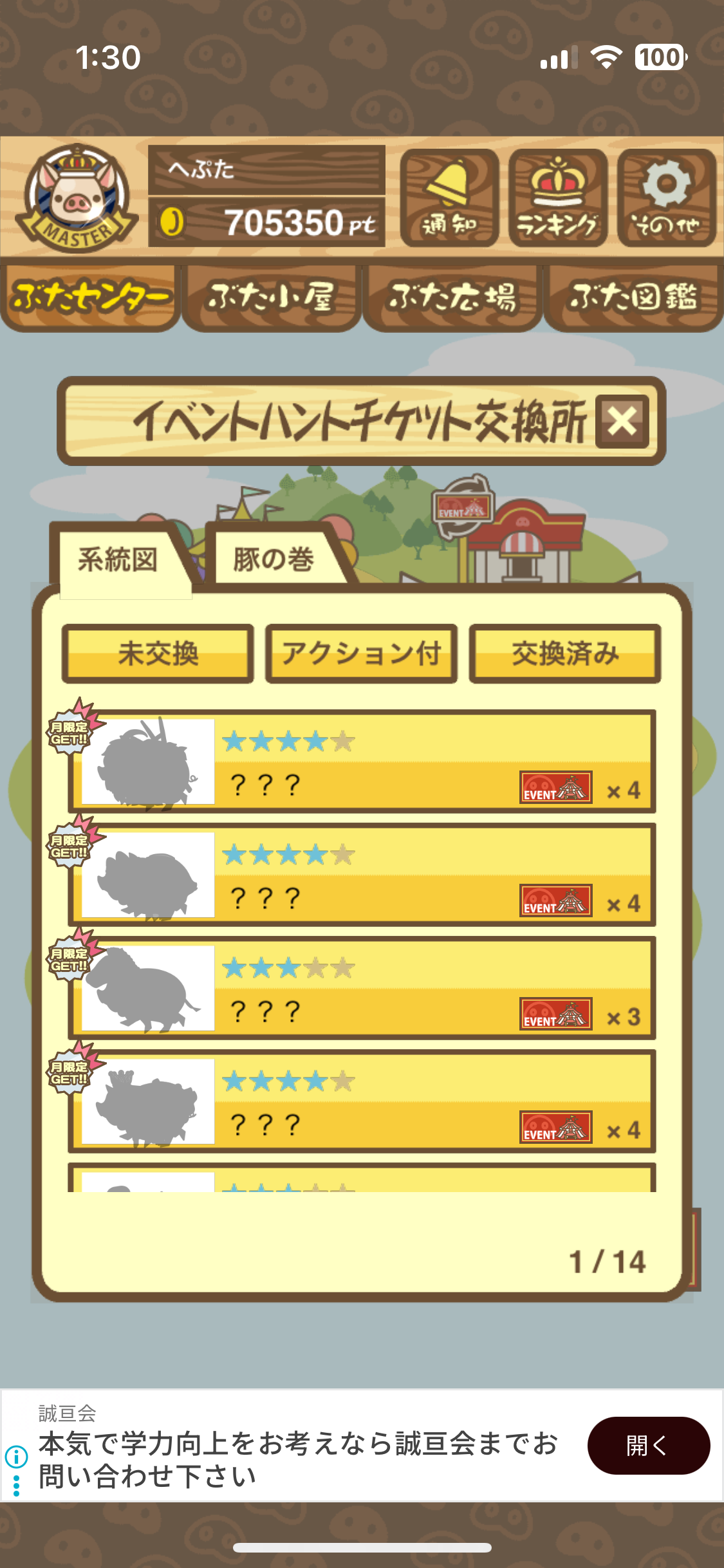Viewport: 724px width, 1568px height.
Task: Close the イベントハントチケット交換所 dialog
Action: tap(622, 422)
